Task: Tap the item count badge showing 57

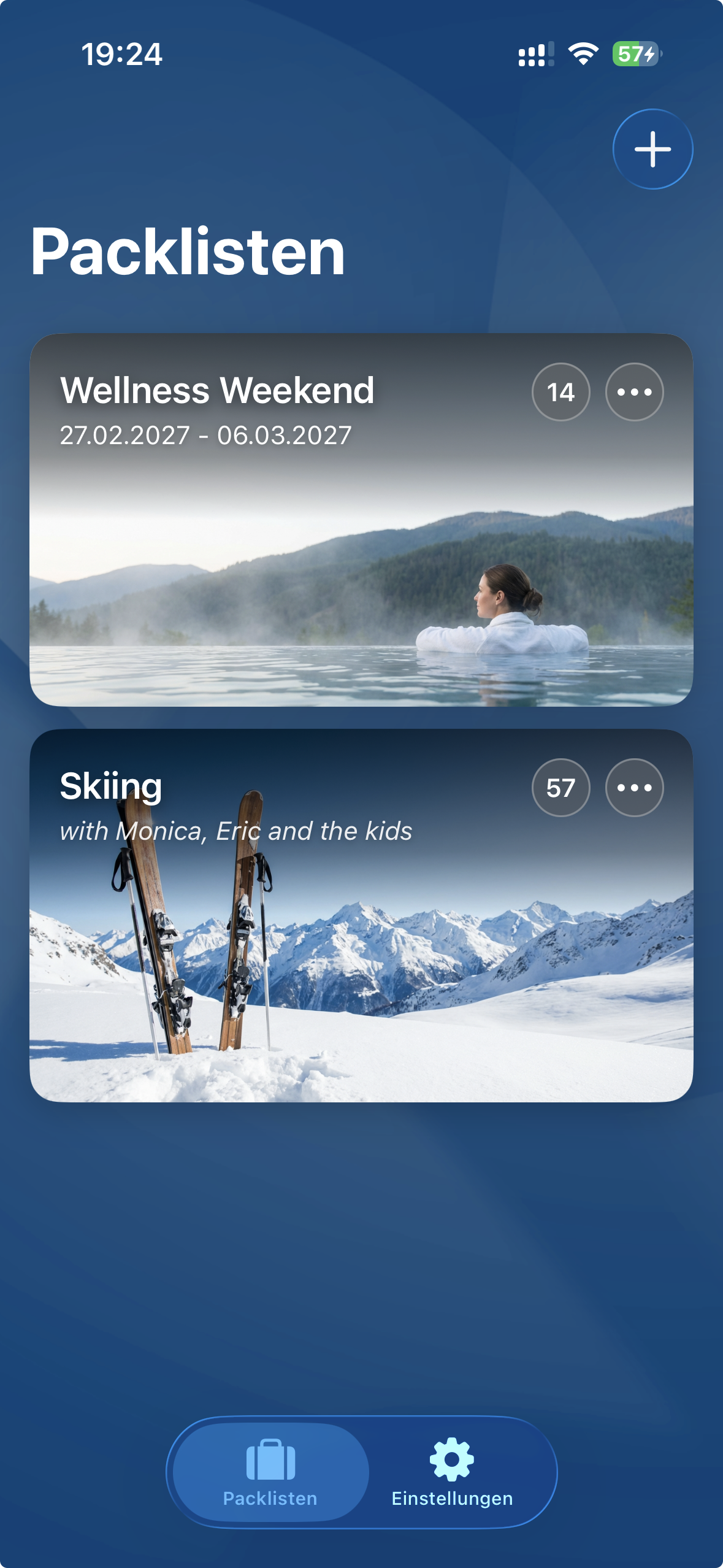Action: [561, 788]
